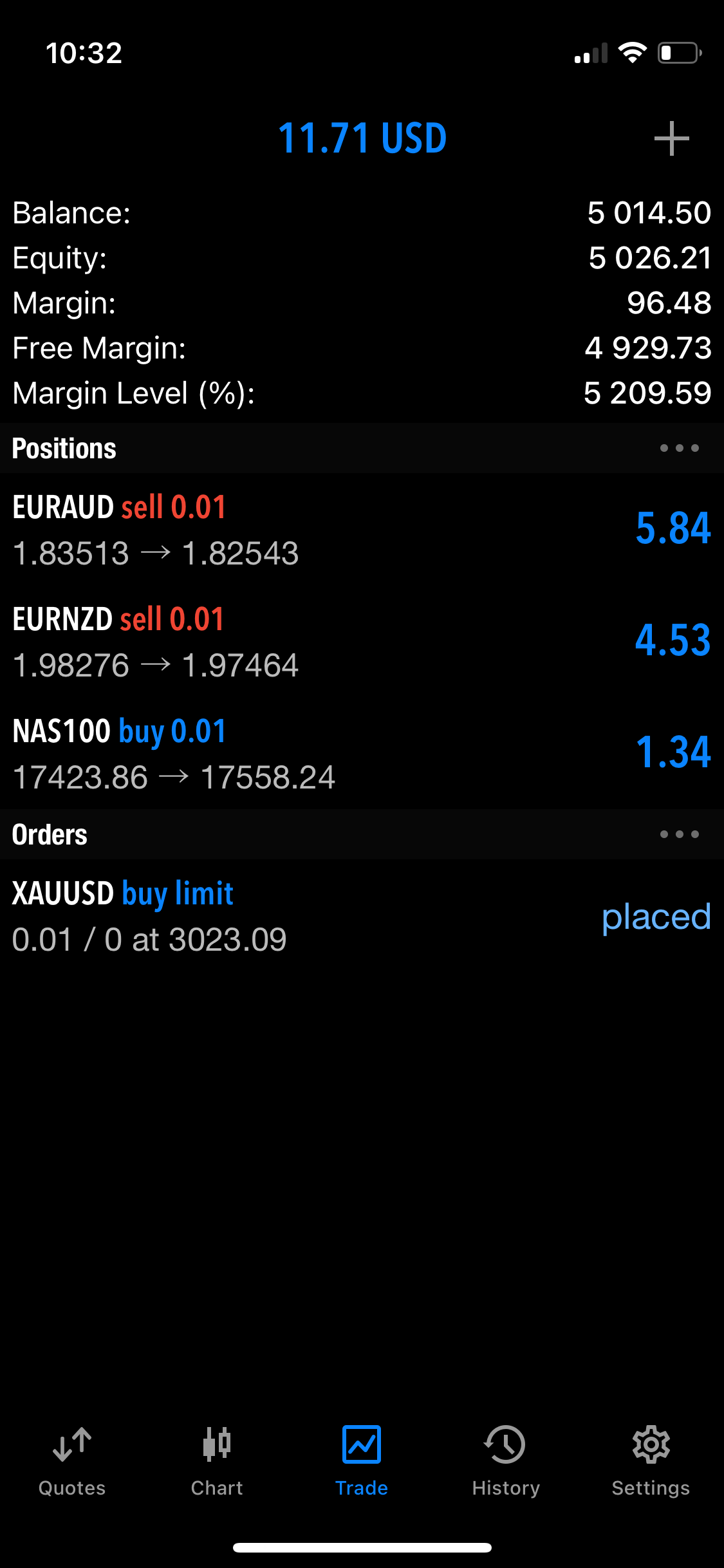This screenshot has height=1568, width=724.
Task: Add a new order with the plus icon
Action: click(671, 138)
